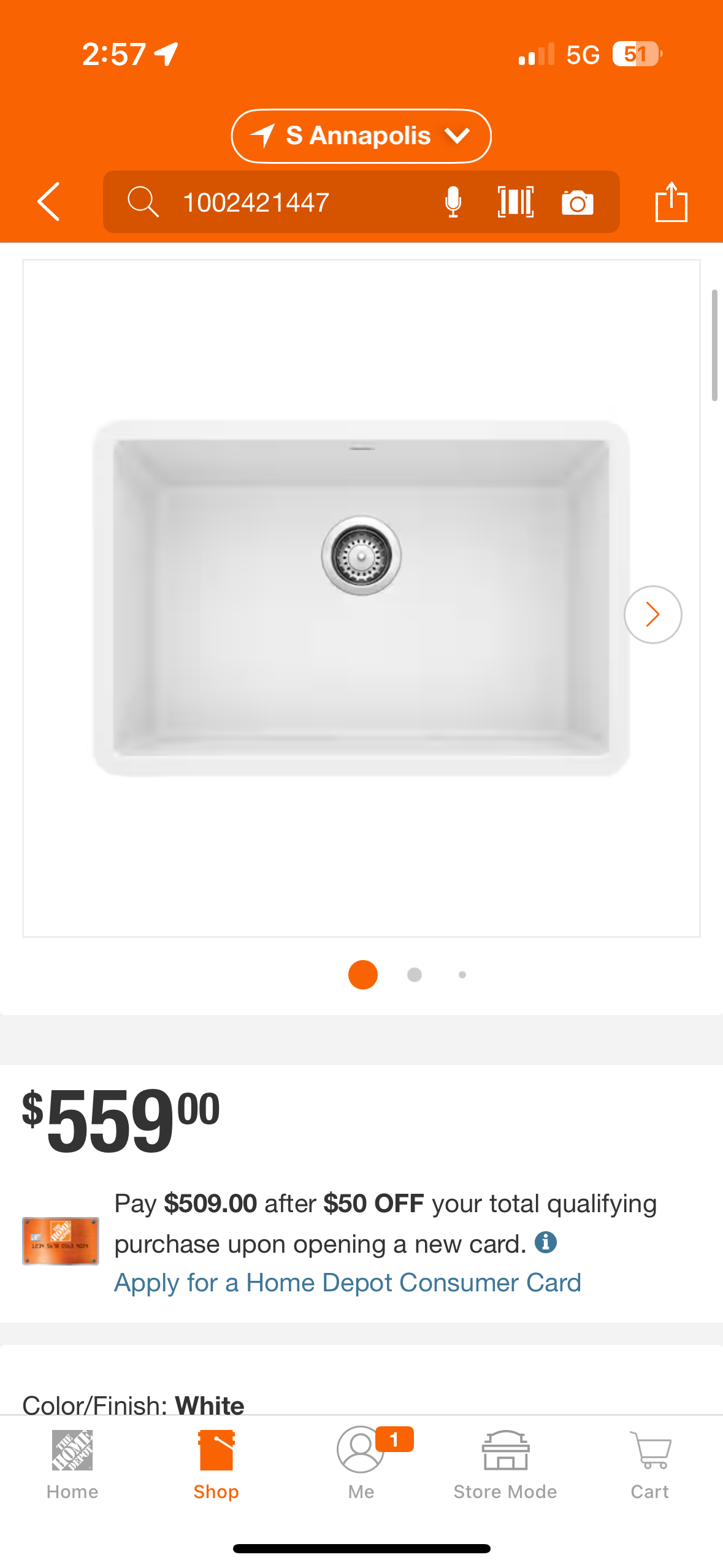
Task: Start voice search with the microphone
Action: click(x=453, y=202)
